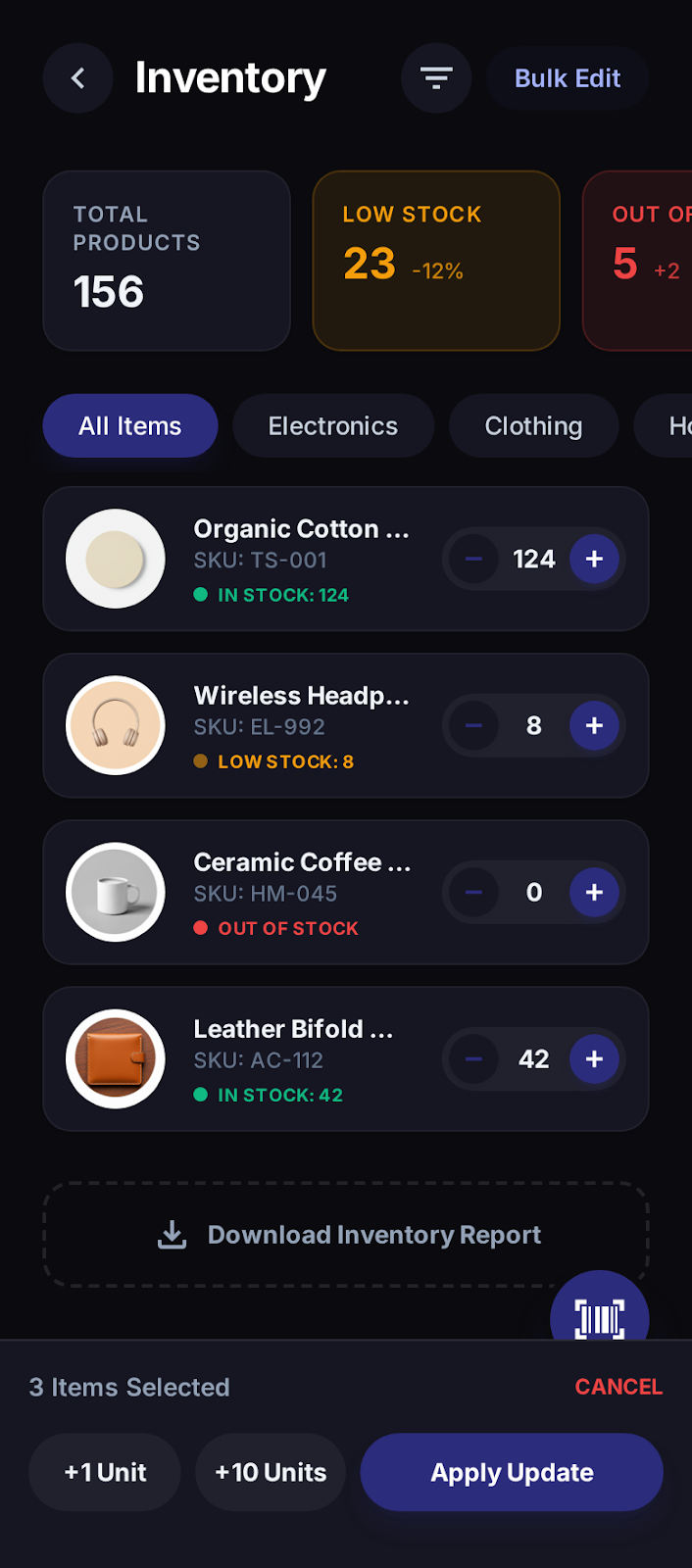Increase Wireless Headphones quantity by one
The width and height of the screenshot is (692, 1568).
click(x=594, y=725)
